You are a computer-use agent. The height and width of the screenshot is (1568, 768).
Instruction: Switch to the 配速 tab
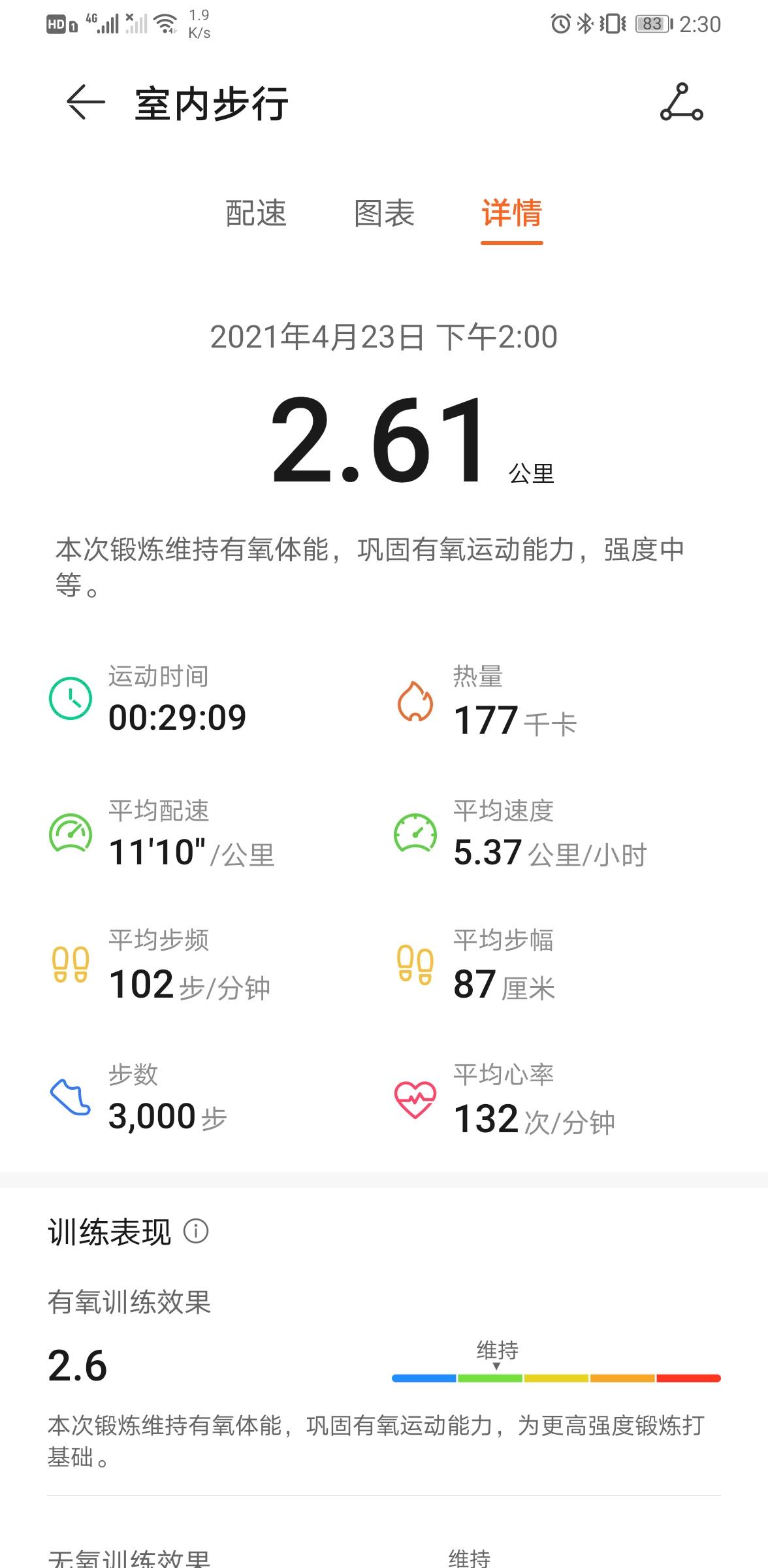[256, 214]
